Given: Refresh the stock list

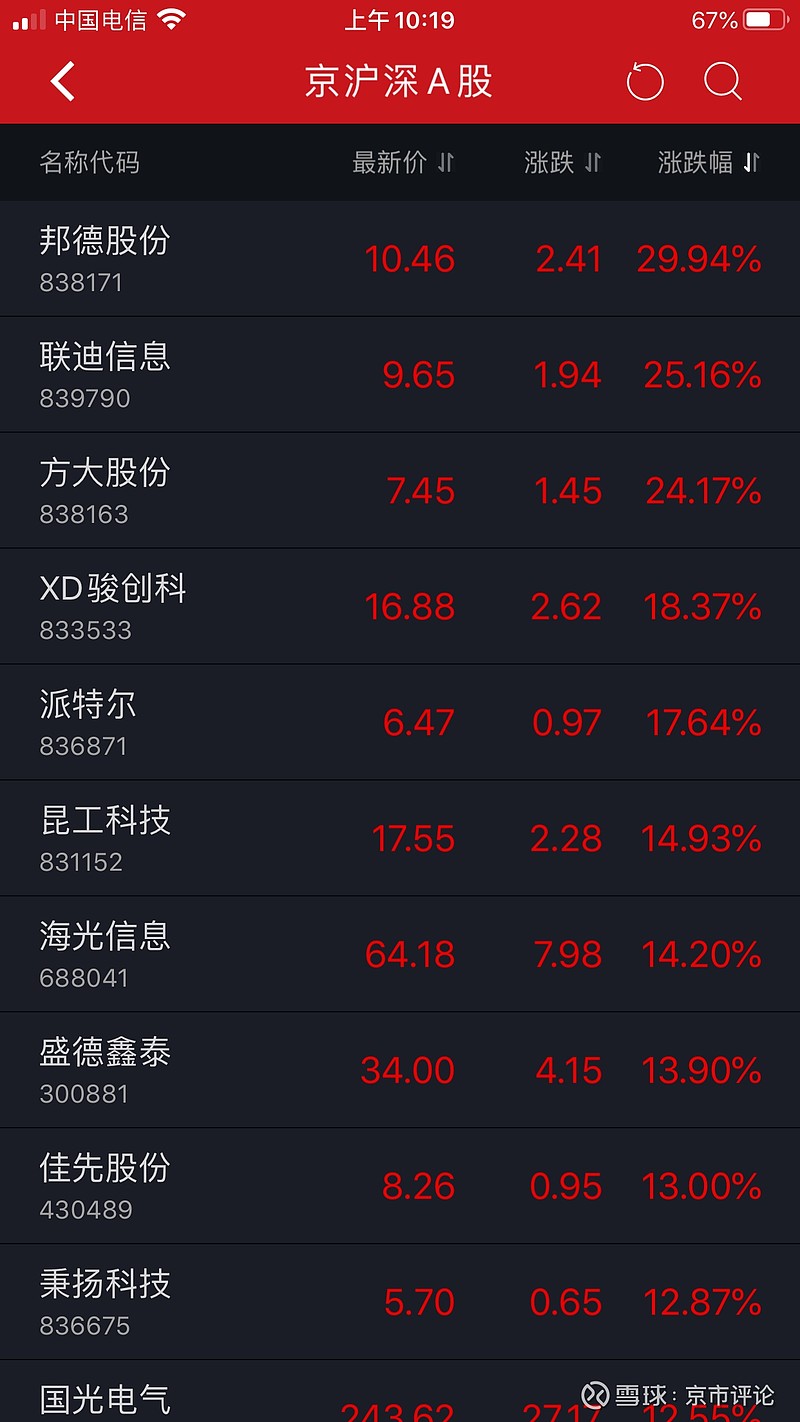Looking at the screenshot, I should coord(645,81).
